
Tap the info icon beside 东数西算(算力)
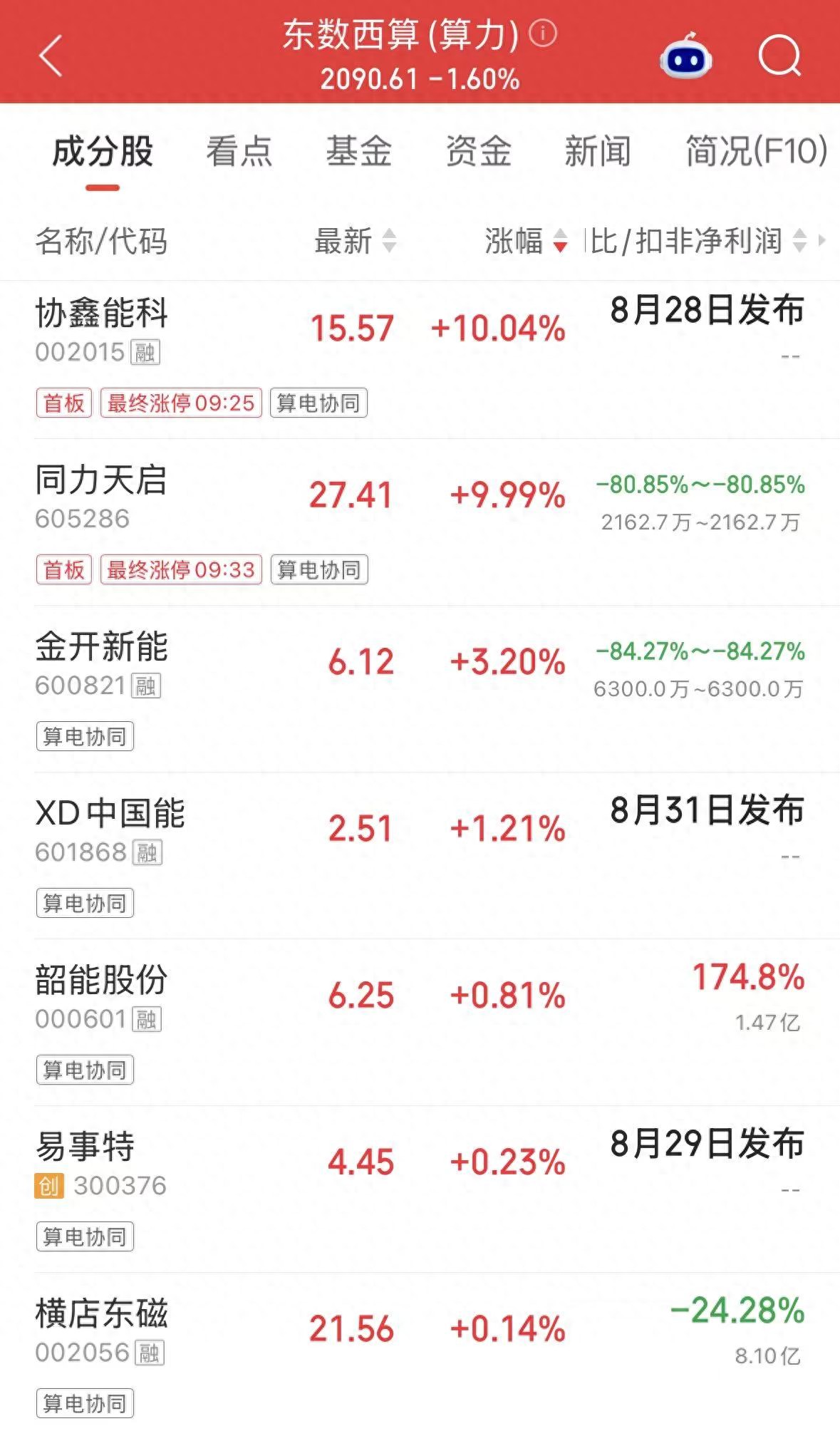click(543, 33)
